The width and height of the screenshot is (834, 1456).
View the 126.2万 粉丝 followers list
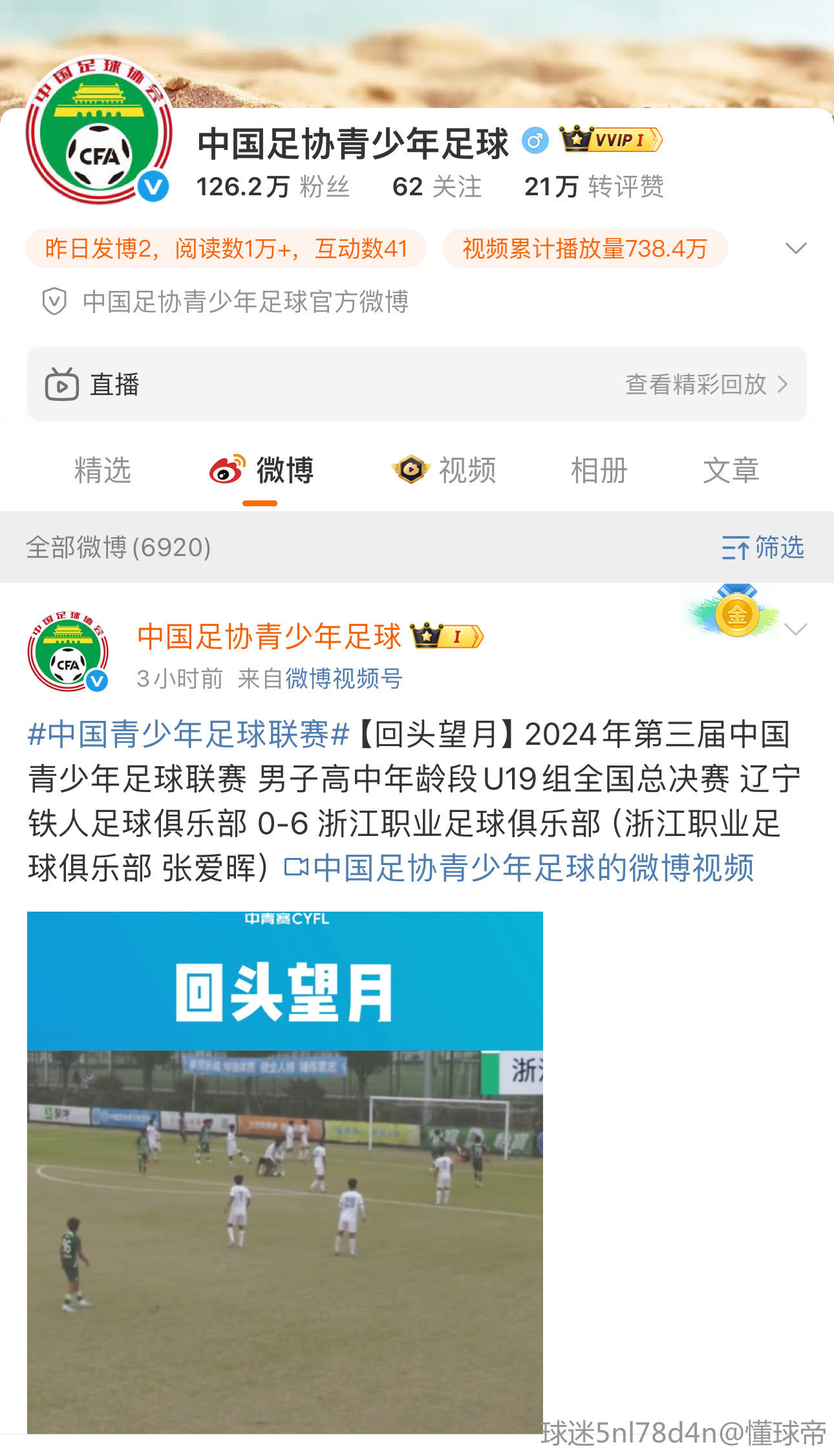(272, 187)
